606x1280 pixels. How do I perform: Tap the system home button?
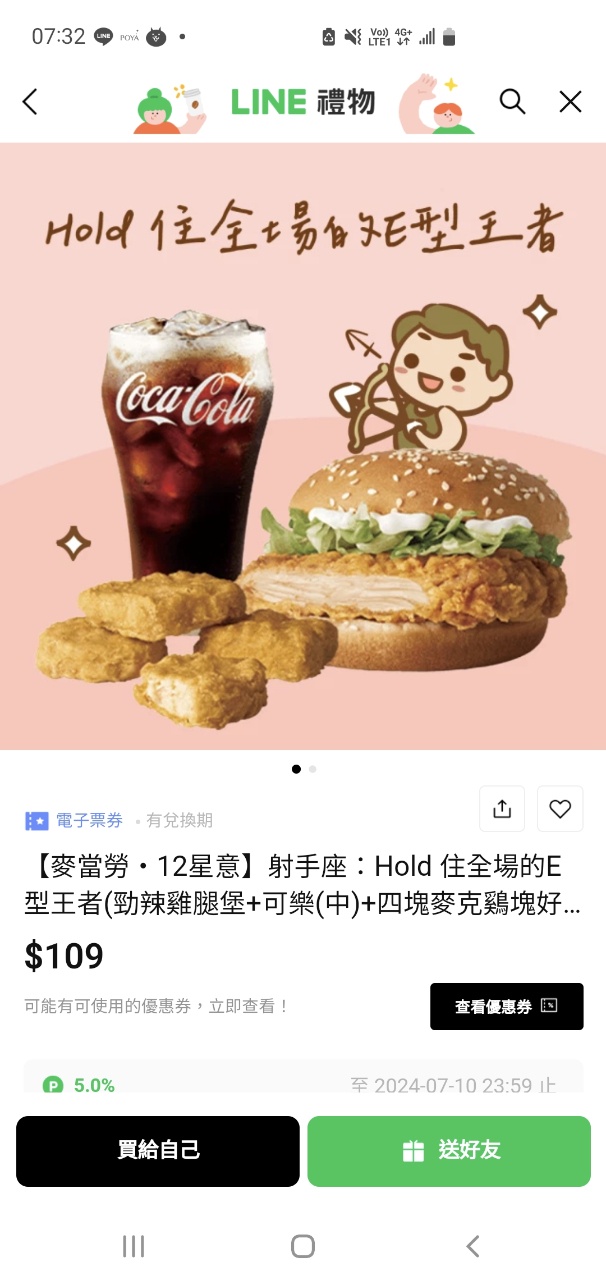point(303,1246)
